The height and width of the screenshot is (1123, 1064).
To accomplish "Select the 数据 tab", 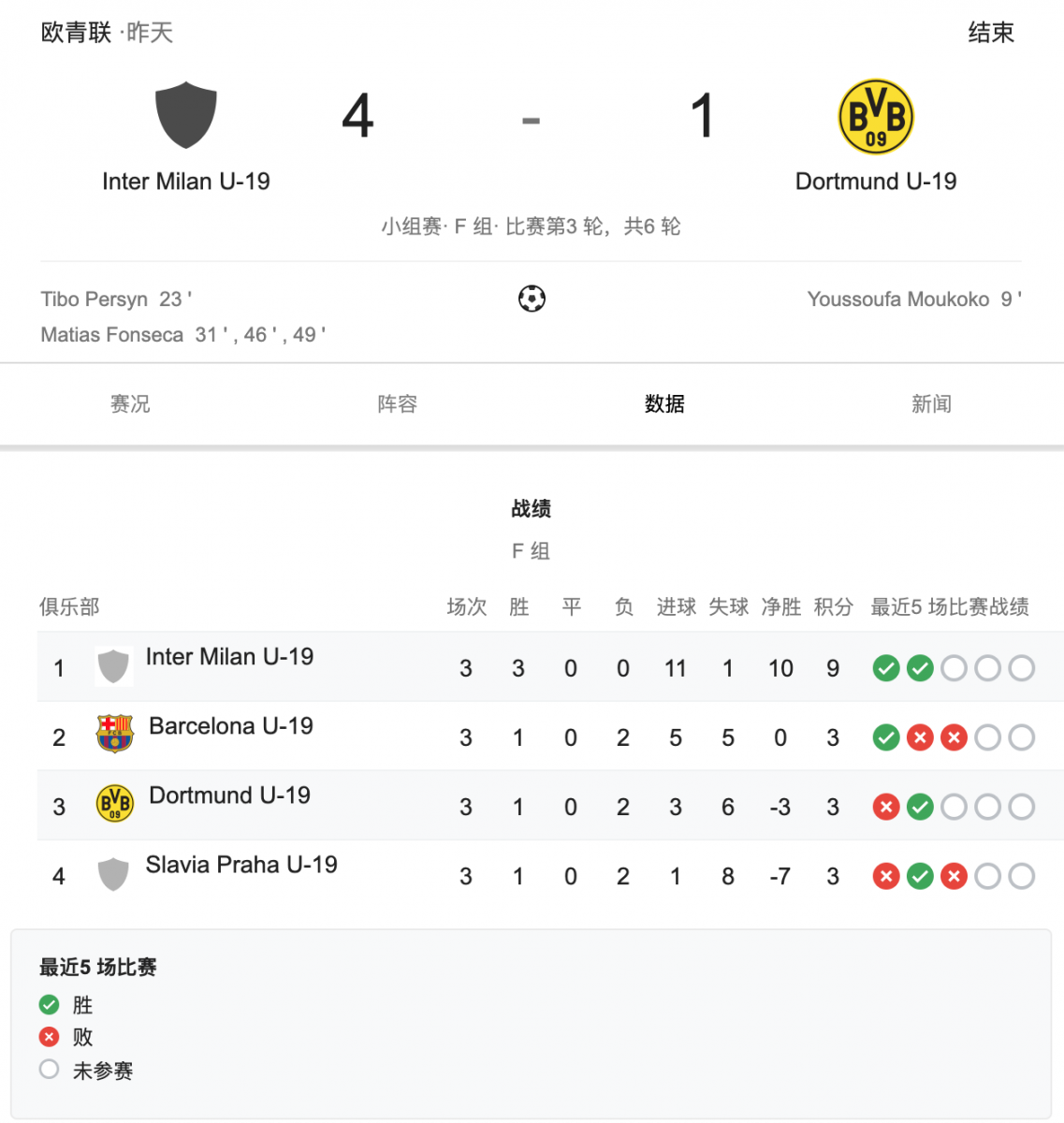I will click(x=664, y=403).
